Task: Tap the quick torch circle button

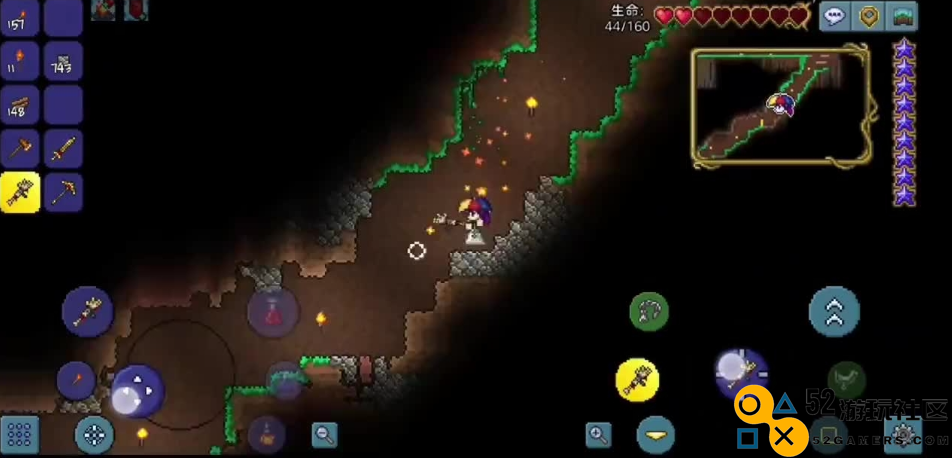Action: coord(76,380)
